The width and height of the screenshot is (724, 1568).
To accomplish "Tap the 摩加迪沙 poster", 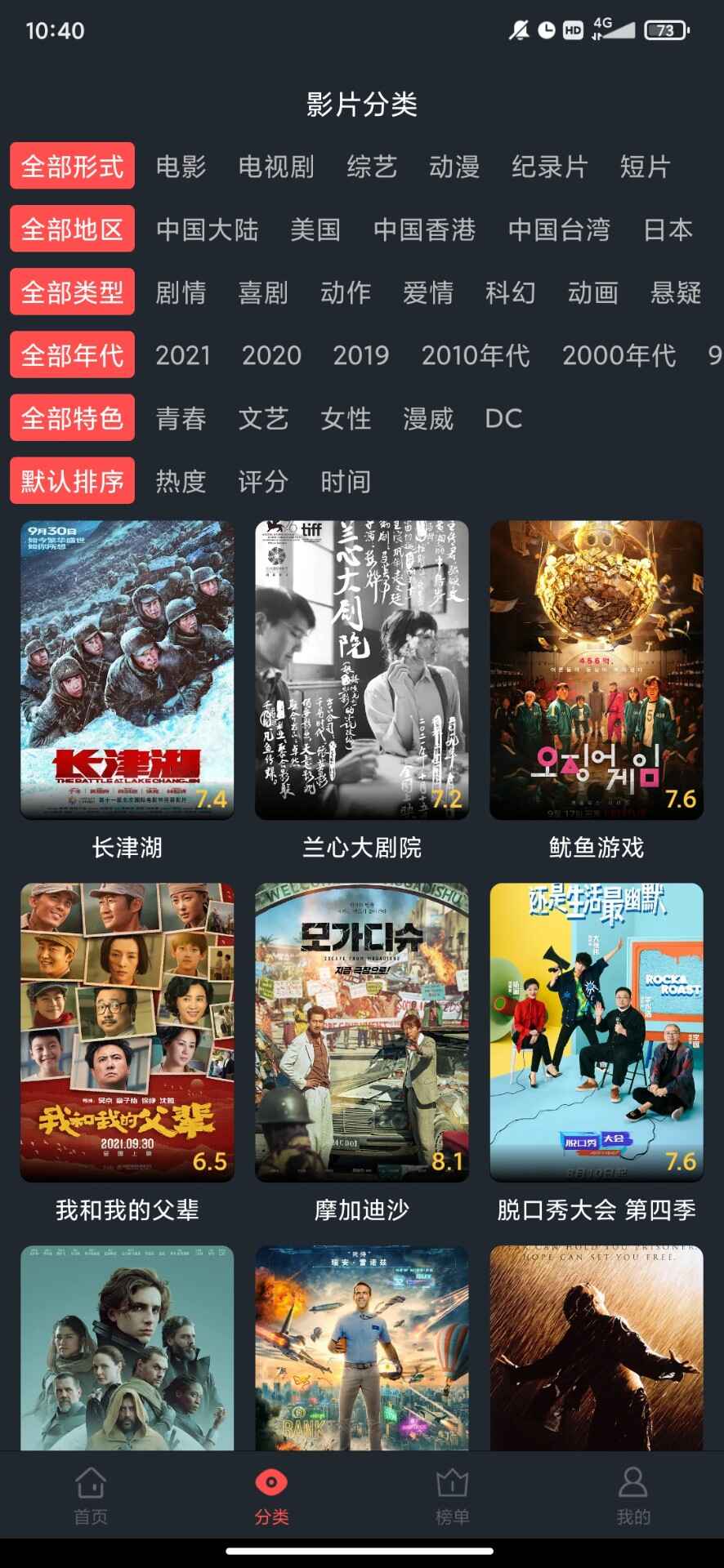I will coord(362,1031).
